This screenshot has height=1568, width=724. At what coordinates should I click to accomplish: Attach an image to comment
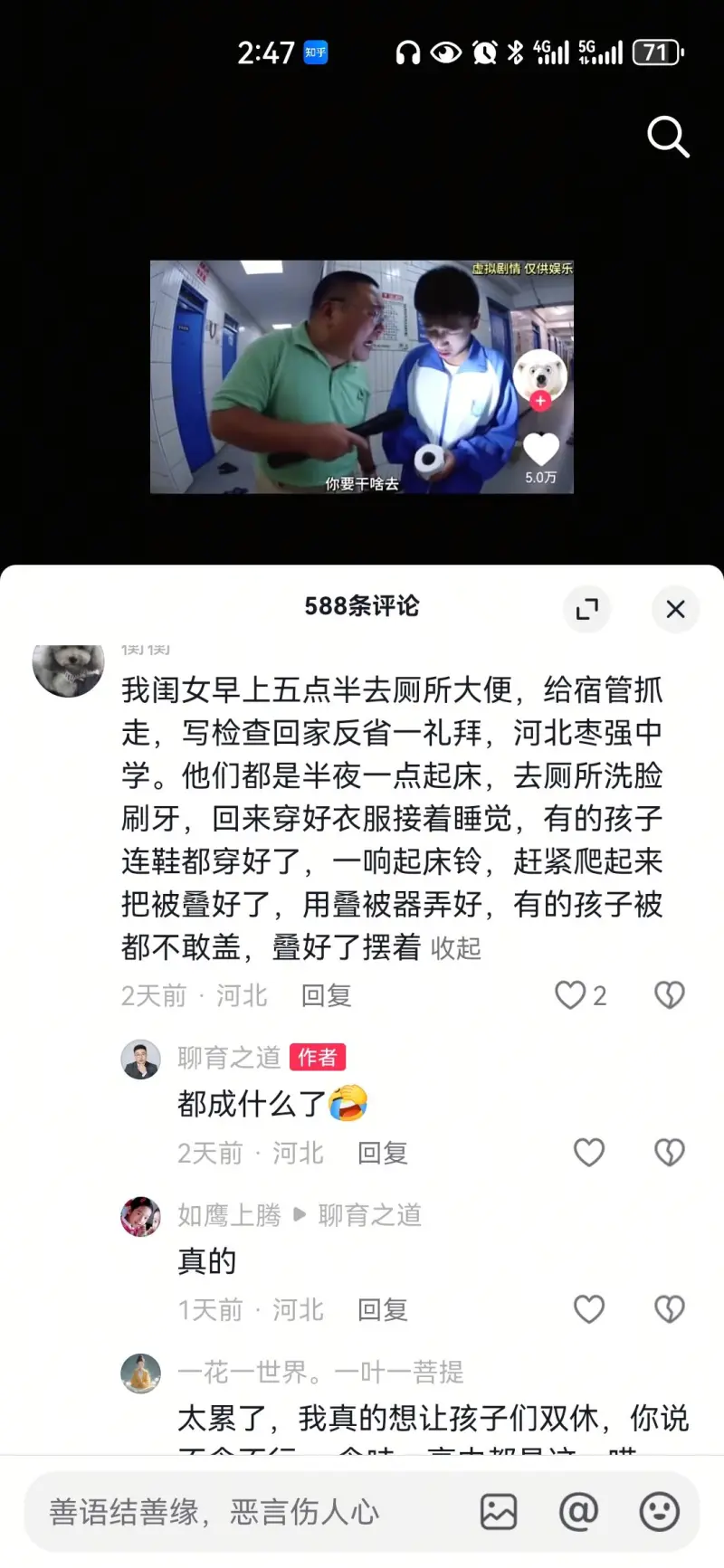point(498,1512)
